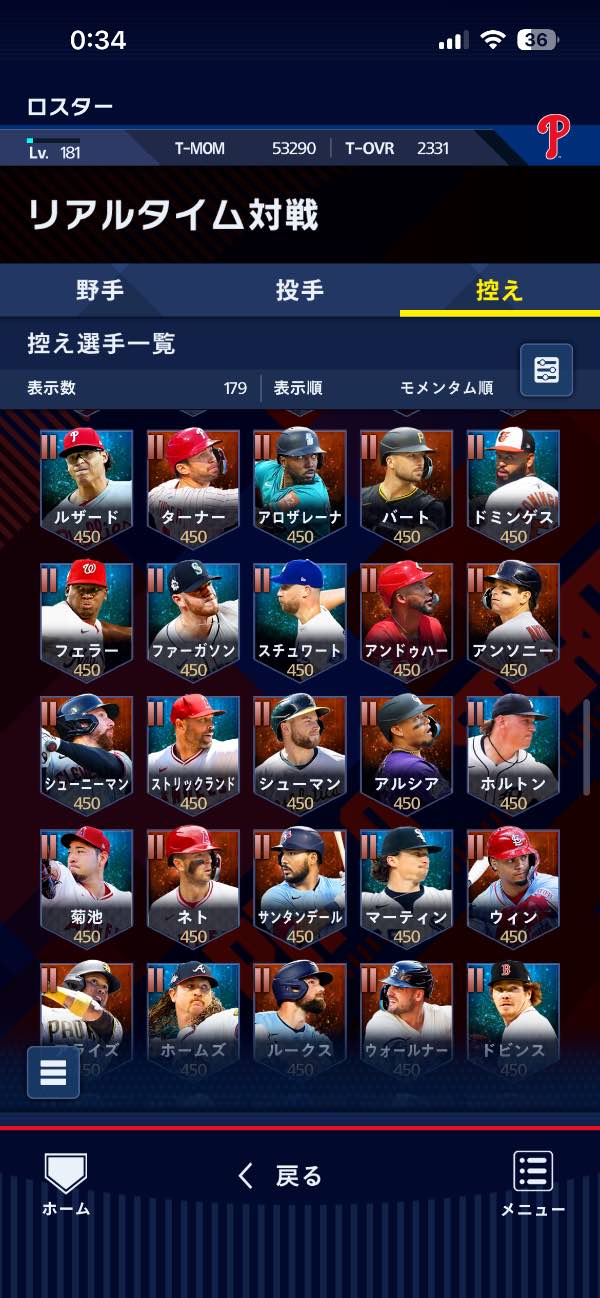Open the floating hamburger list button
The width and height of the screenshot is (600, 1298).
(x=53, y=1072)
